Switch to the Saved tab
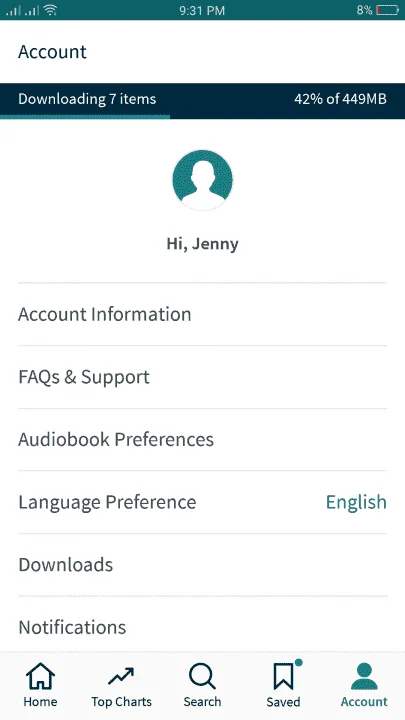 click(x=283, y=686)
